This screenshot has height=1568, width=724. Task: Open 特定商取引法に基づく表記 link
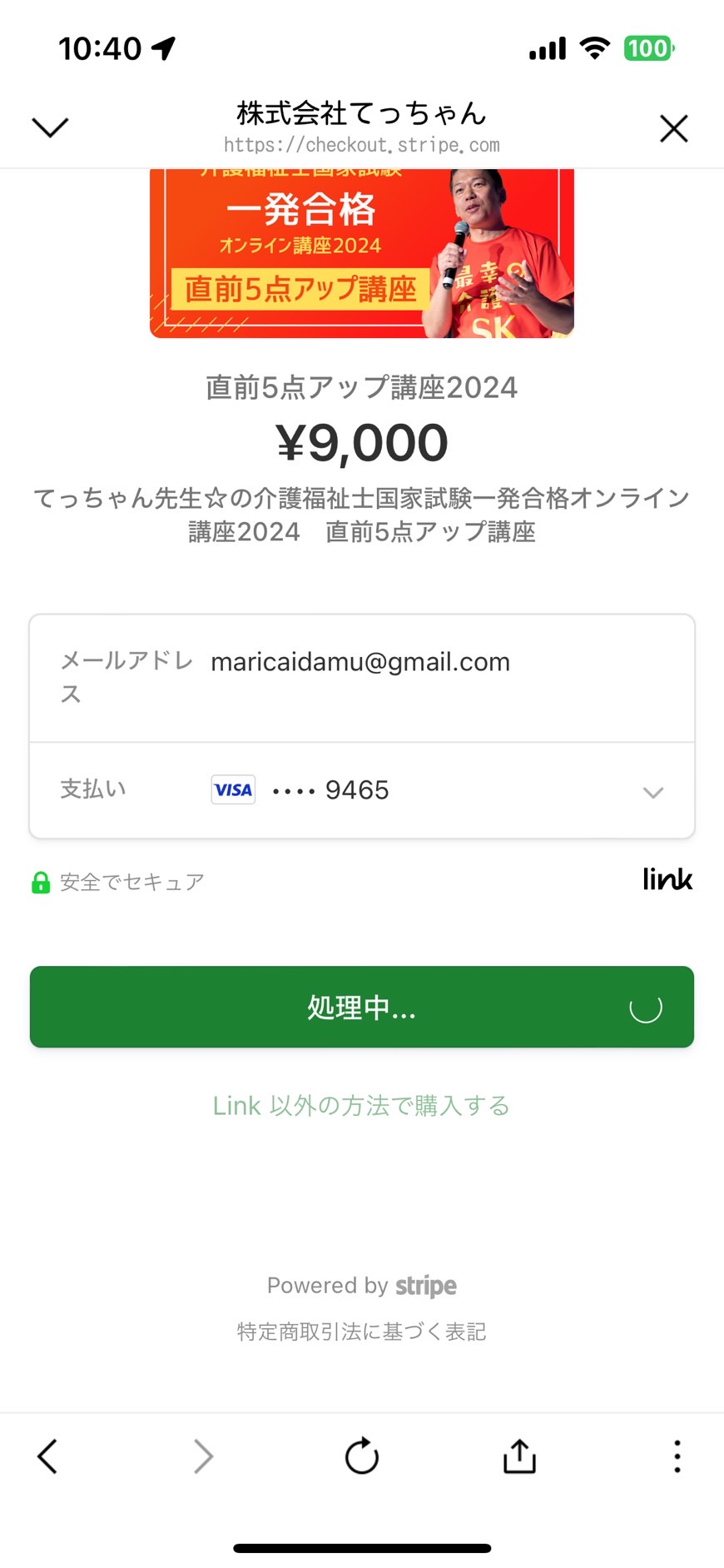[x=361, y=1332]
